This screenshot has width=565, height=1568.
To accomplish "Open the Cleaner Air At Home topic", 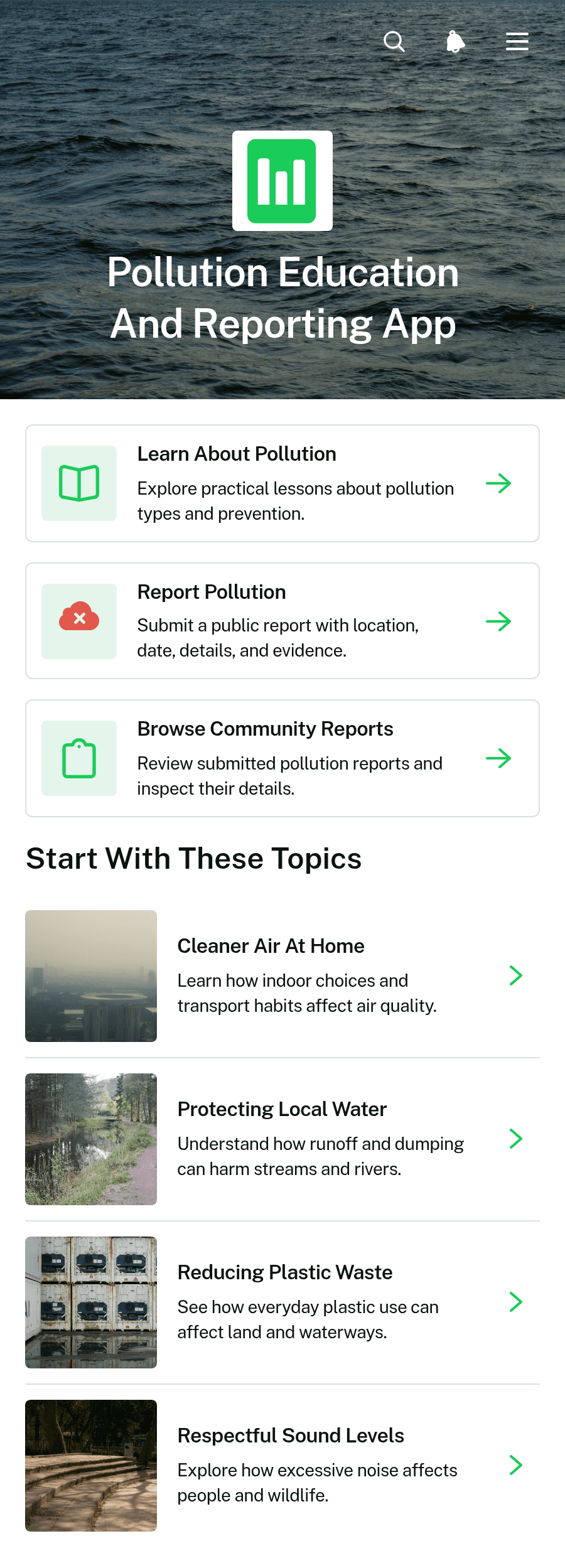I will click(x=282, y=976).
